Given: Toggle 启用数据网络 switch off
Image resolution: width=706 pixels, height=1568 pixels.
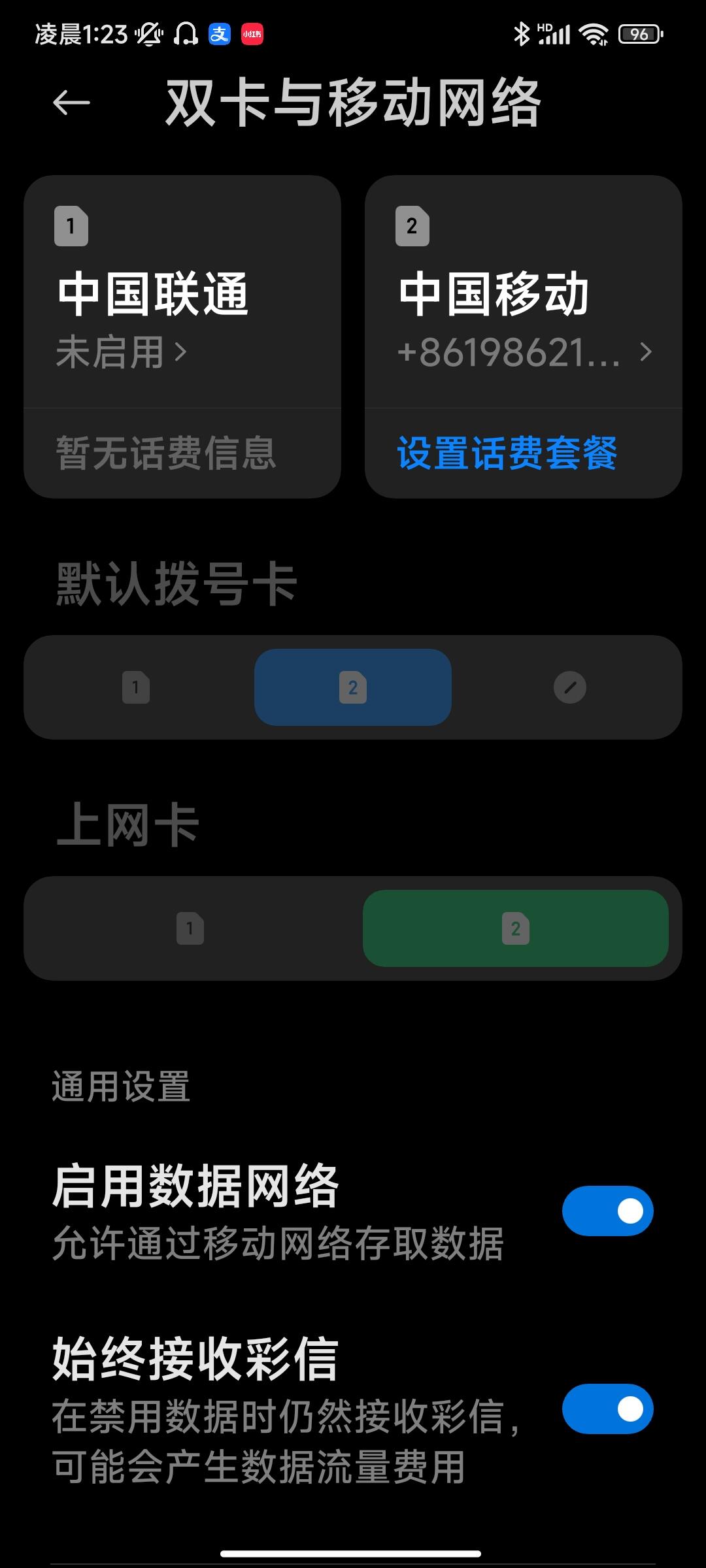Looking at the screenshot, I should (607, 1211).
